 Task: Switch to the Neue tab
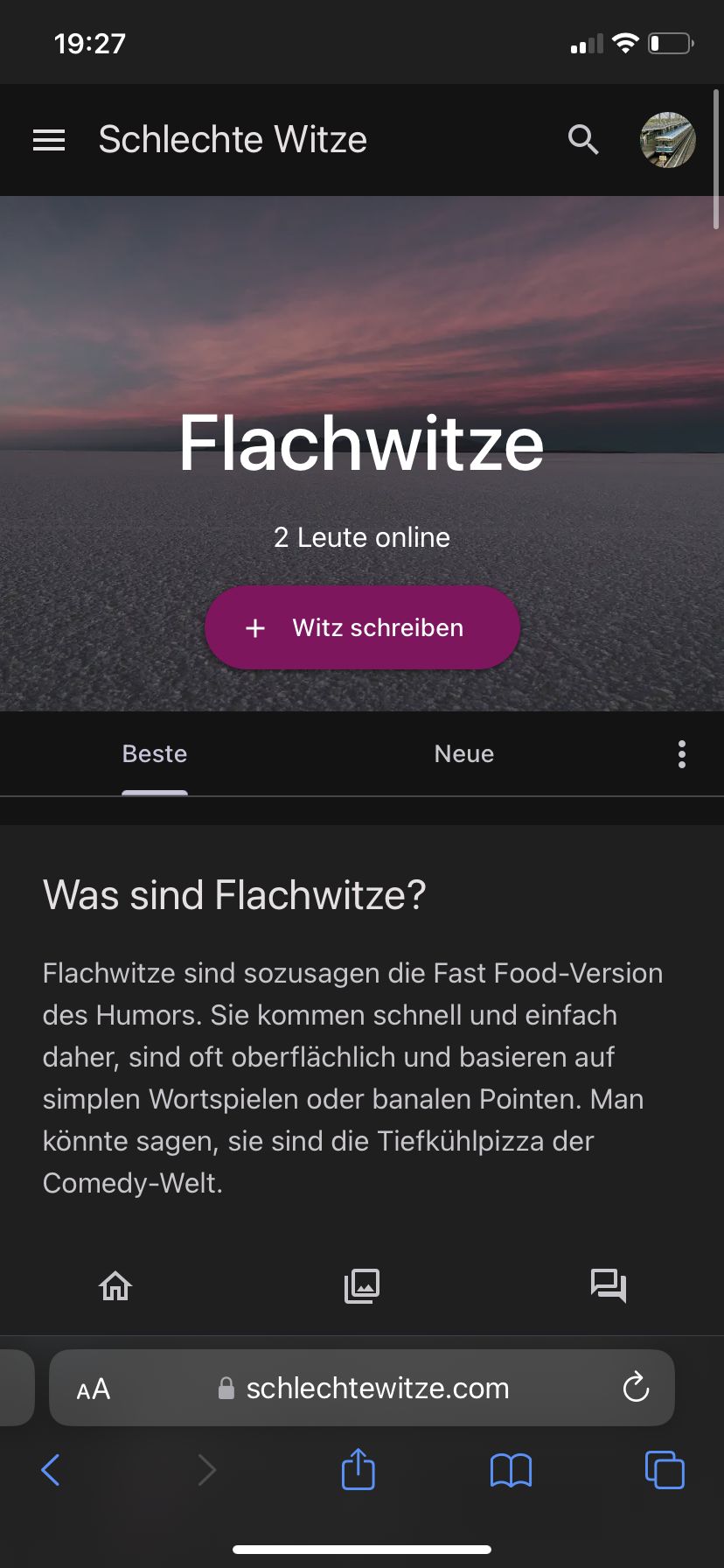coord(464,753)
